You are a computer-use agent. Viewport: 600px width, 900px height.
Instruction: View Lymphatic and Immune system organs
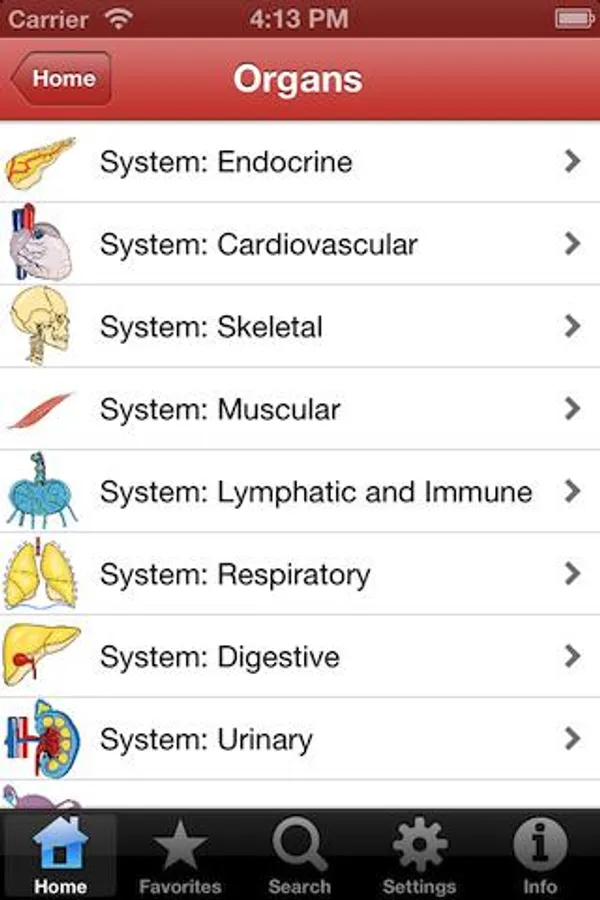(300, 491)
